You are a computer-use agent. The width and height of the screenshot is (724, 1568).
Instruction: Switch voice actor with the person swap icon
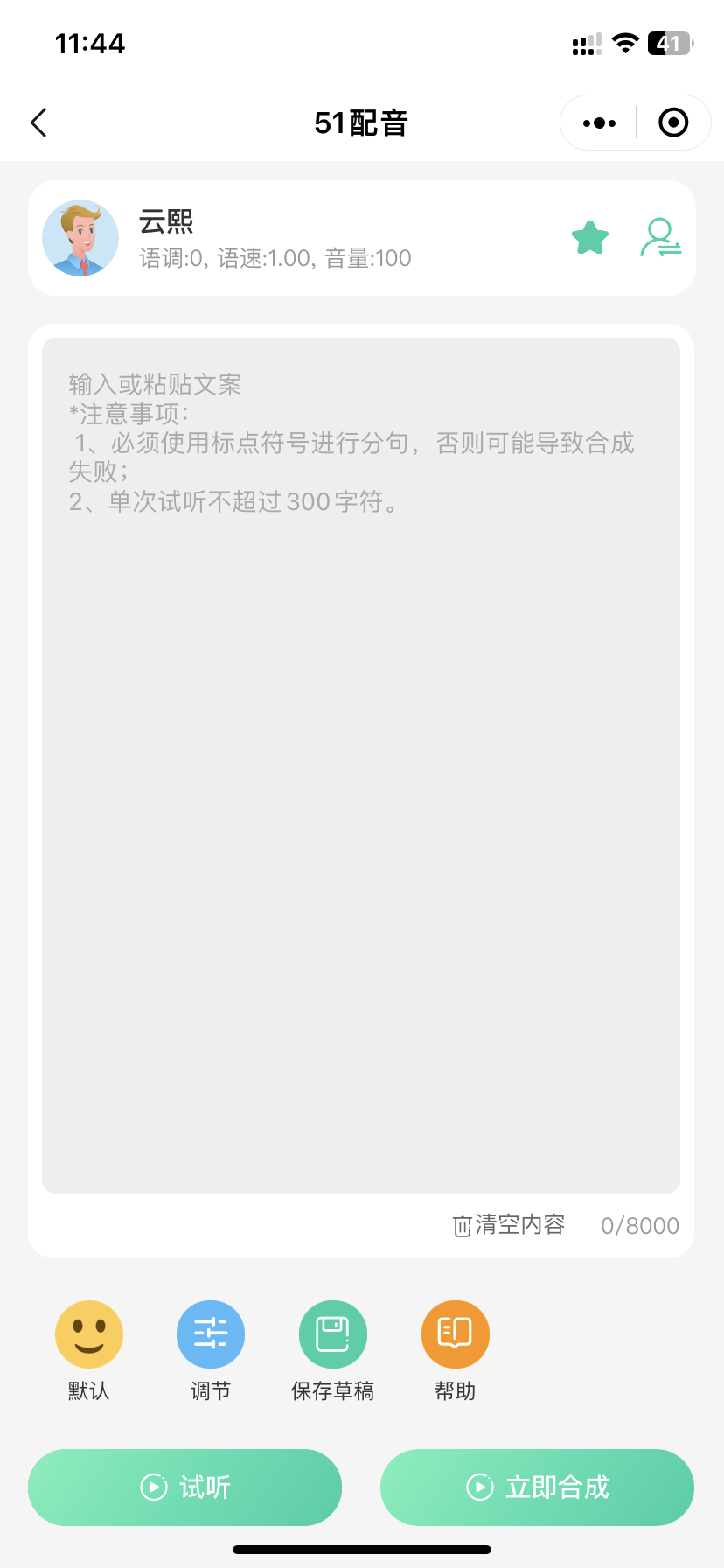[661, 237]
